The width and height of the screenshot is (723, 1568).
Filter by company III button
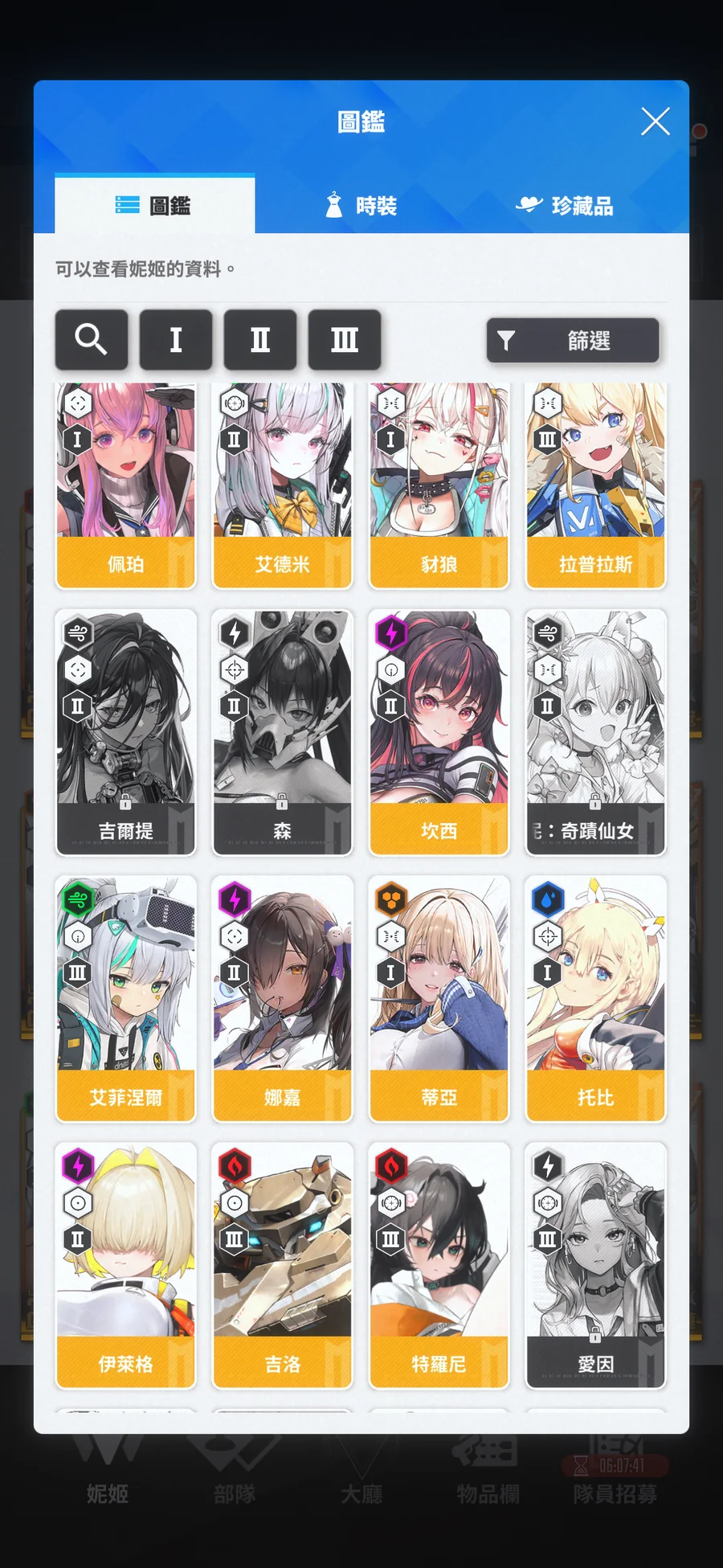[x=345, y=339]
